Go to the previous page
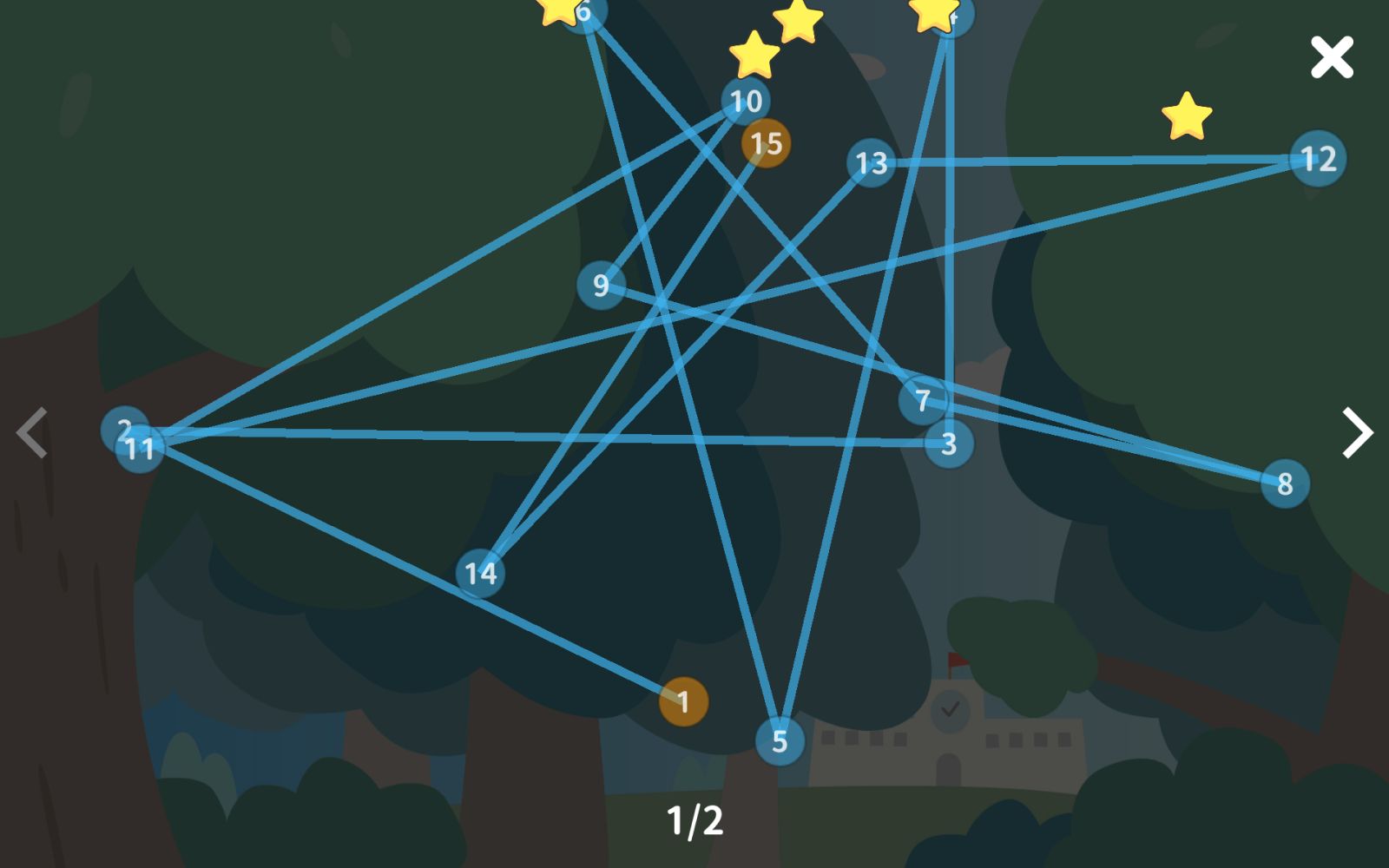 32,432
